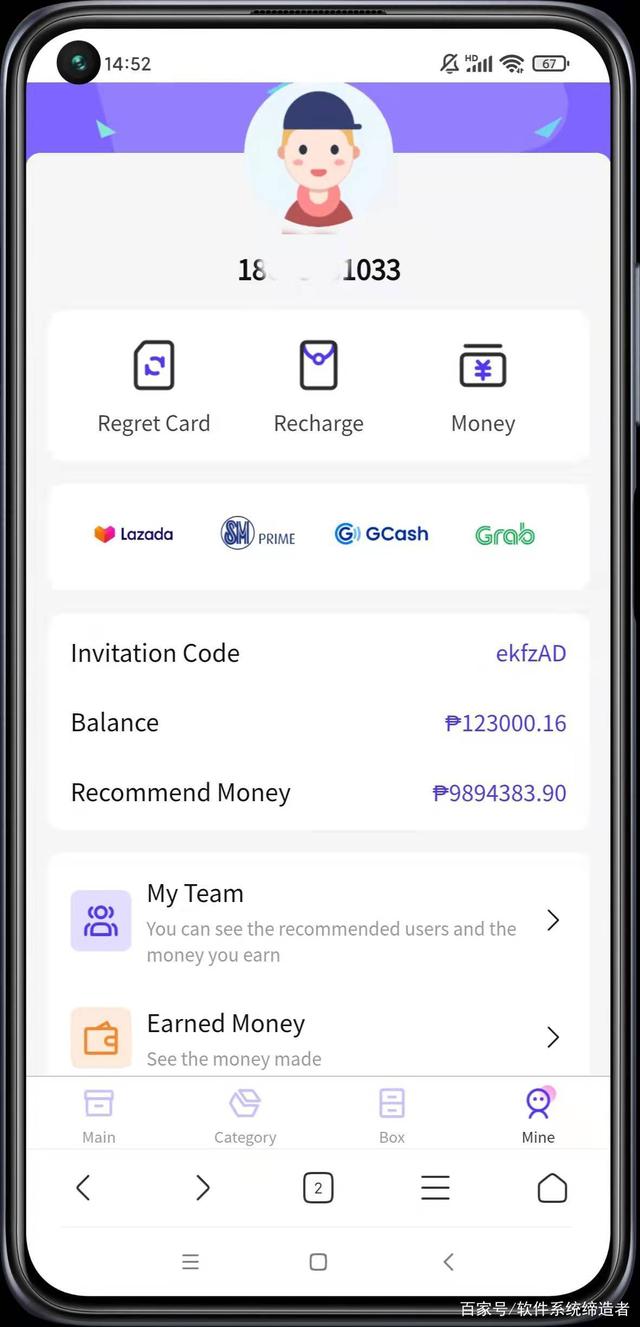Switch to the Main tab
The width and height of the screenshot is (640, 1327).
99,1116
